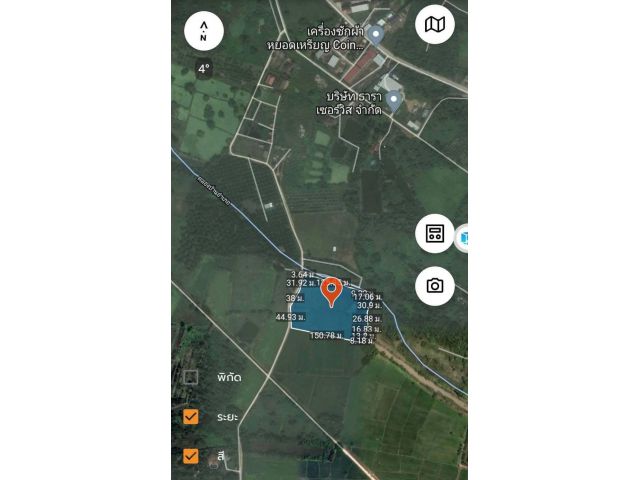Open the บริษัท ธารา เซอร์วิส place marker
Screen dimensions: 640x480
[x=394, y=99]
